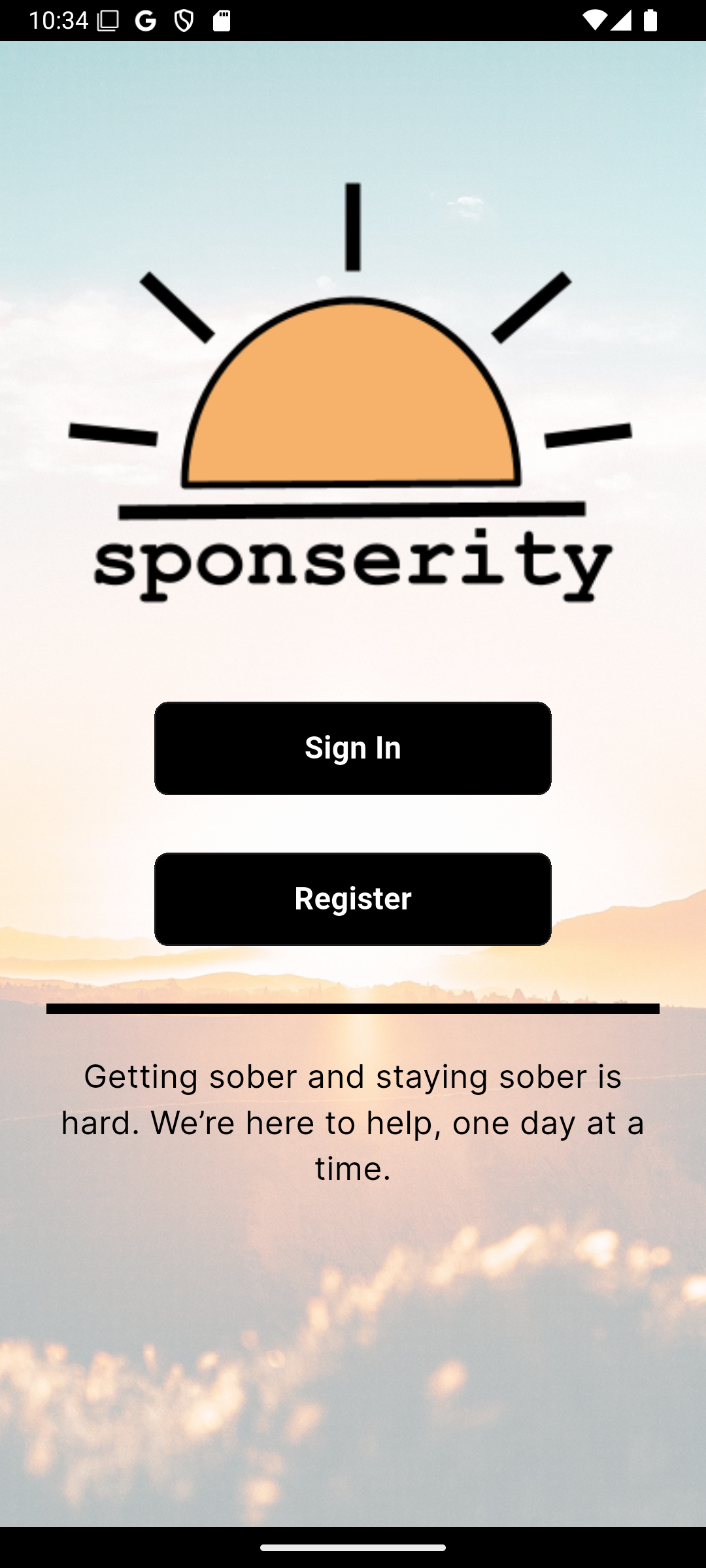
Task: Tap the cellular signal status icon
Action: (x=621, y=21)
